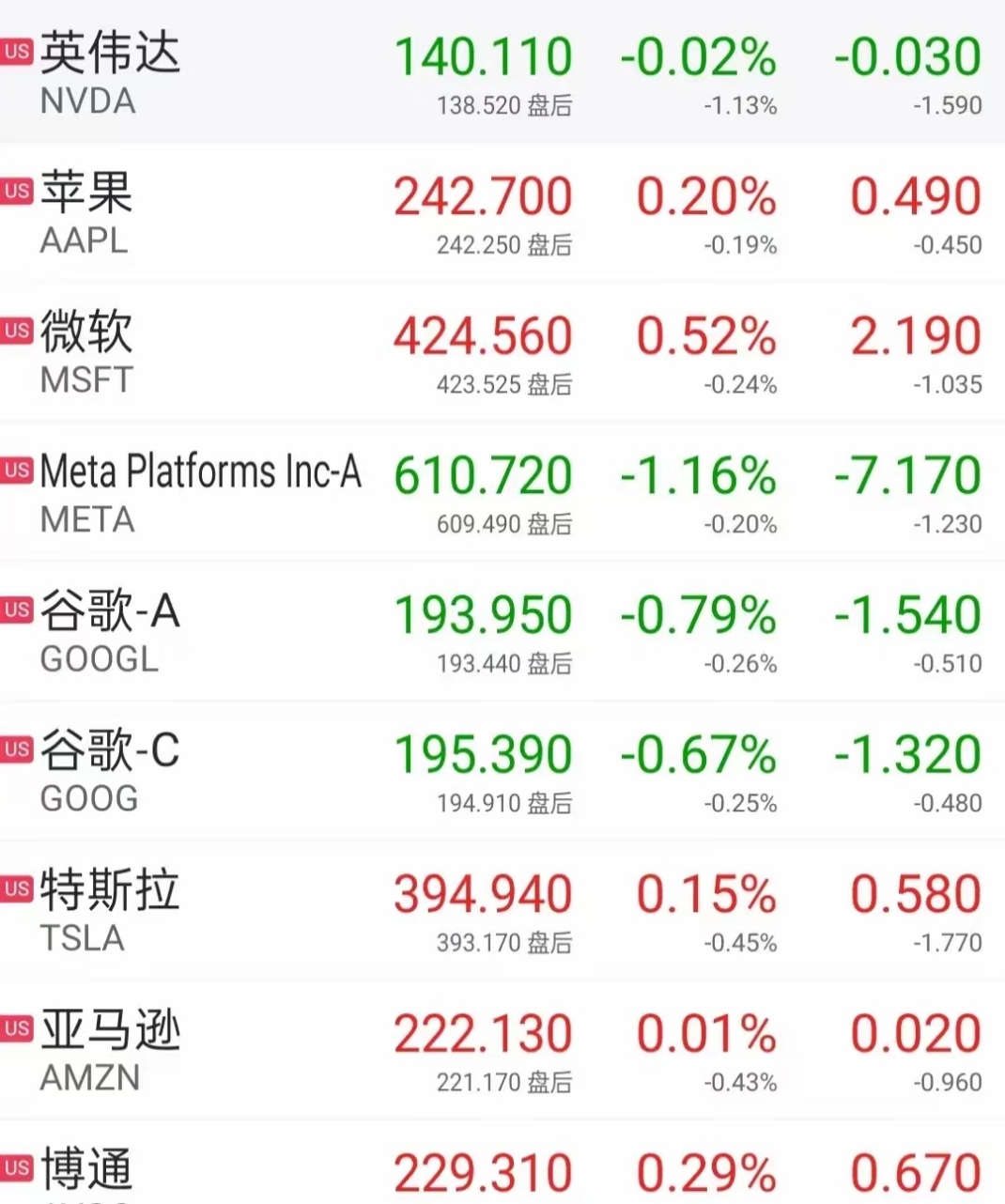Image resolution: width=1005 pixels, height=1204 pixels.
Task: Select the 苹果 AAPL stock name
Action: point(85,193)
